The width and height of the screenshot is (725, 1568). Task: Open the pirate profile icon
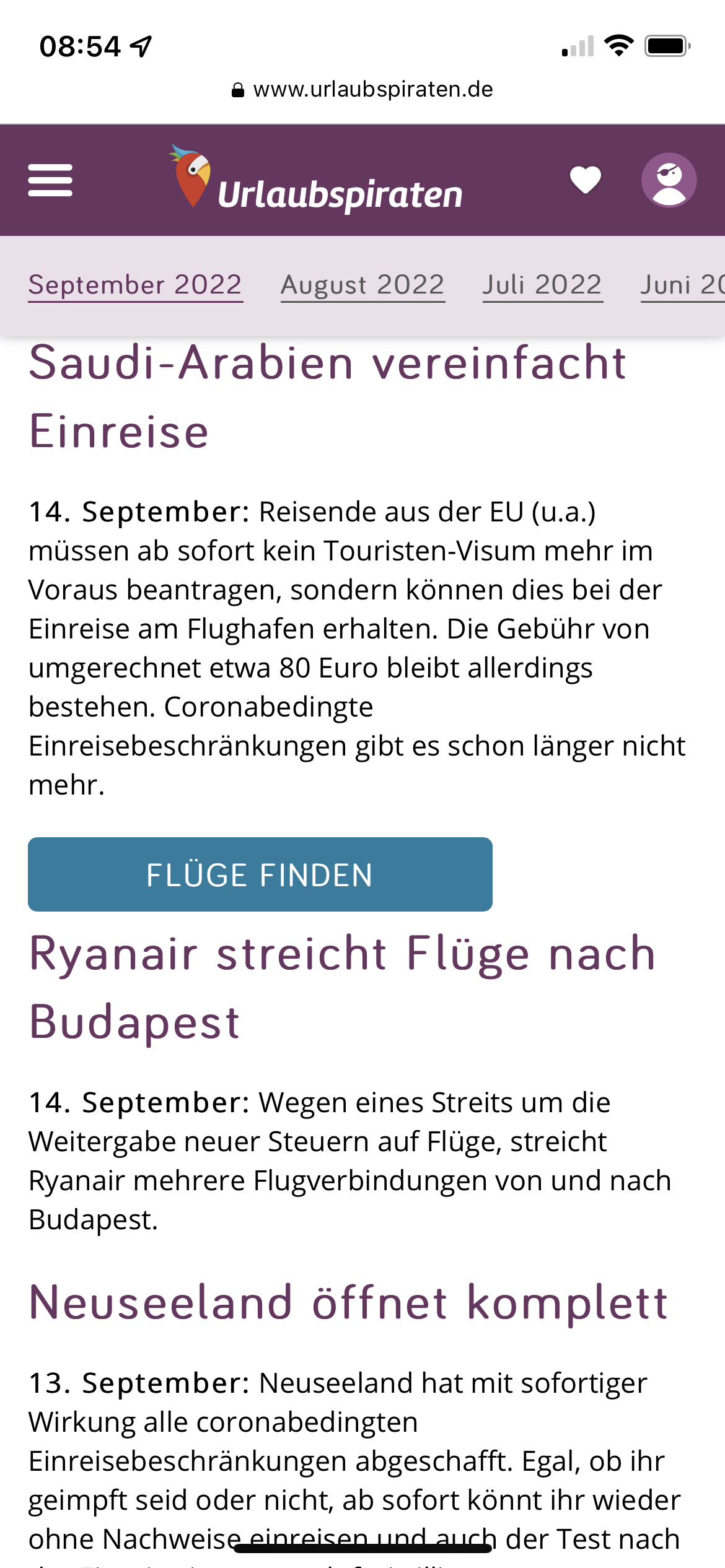click(x=669, y=180)
